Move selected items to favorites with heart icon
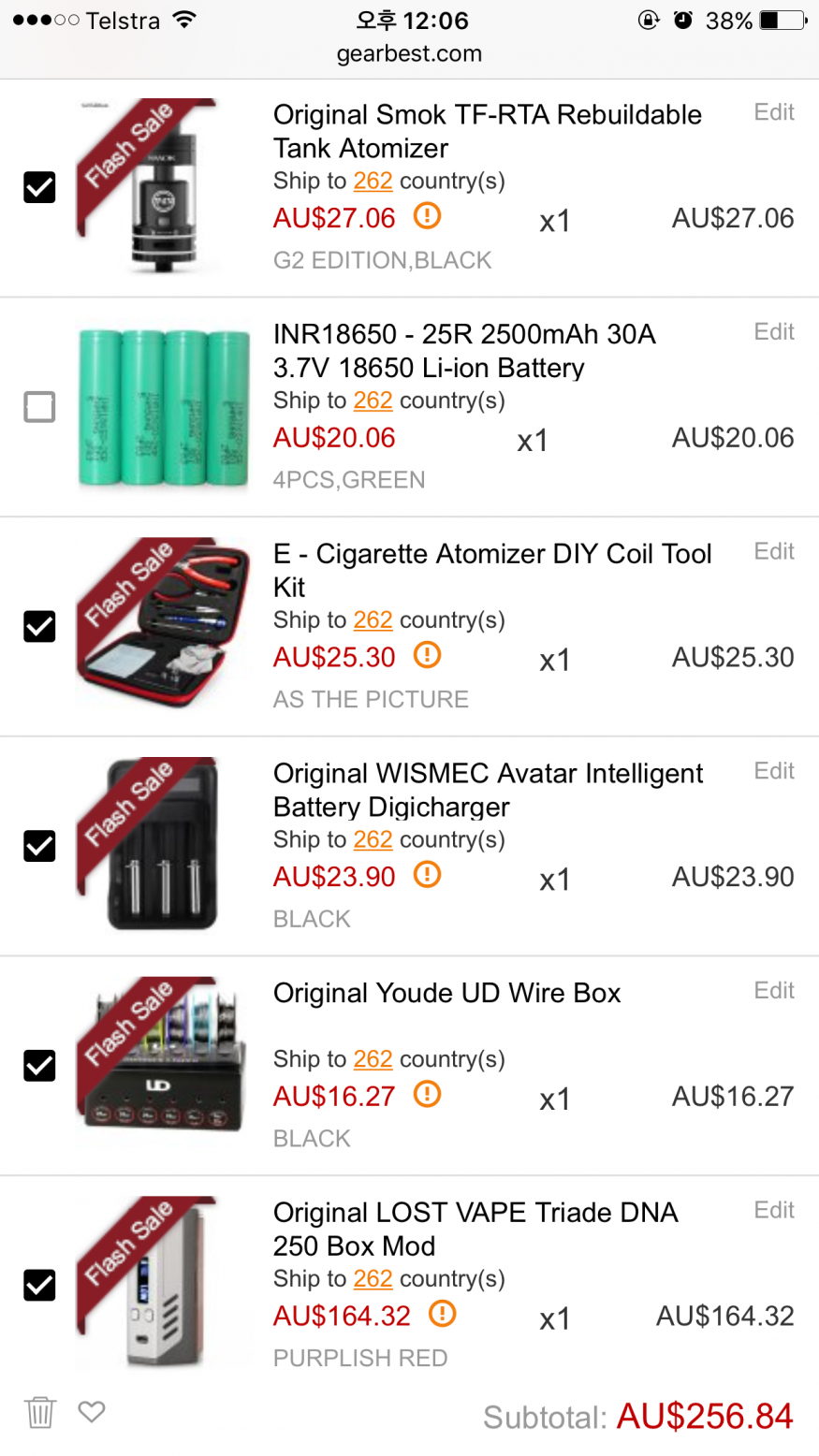The width and height of the screenshot is (819, 1456). point(92,1410)
